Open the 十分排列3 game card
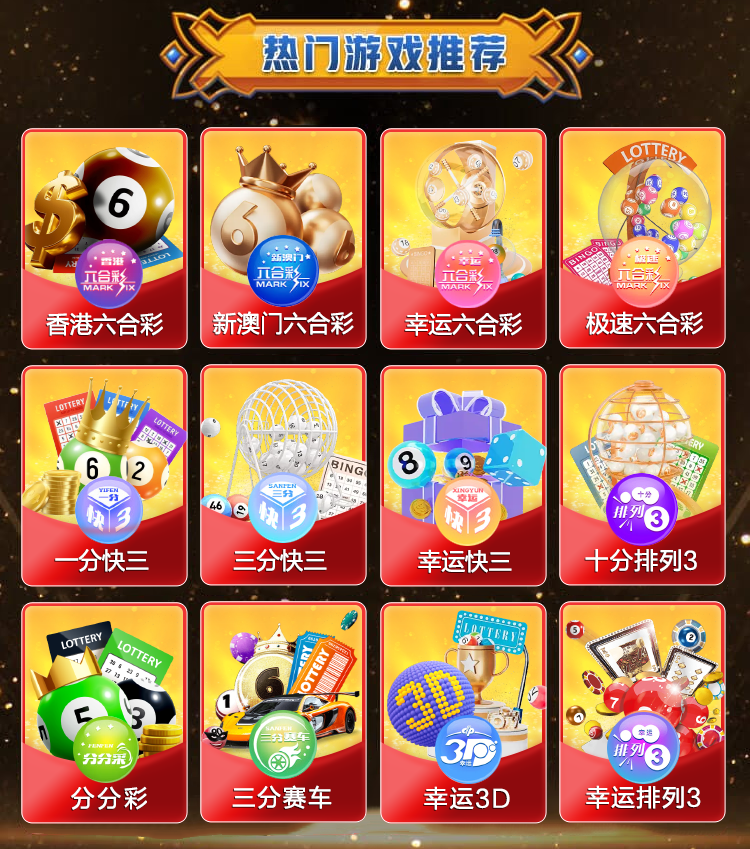 click(642, 475)
